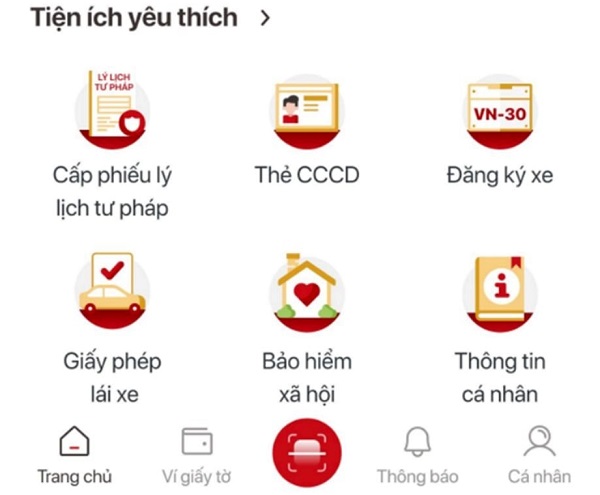Open Đăng ký xe
Viewport: 600px width, 495px height.
click(x=499, y=110)
